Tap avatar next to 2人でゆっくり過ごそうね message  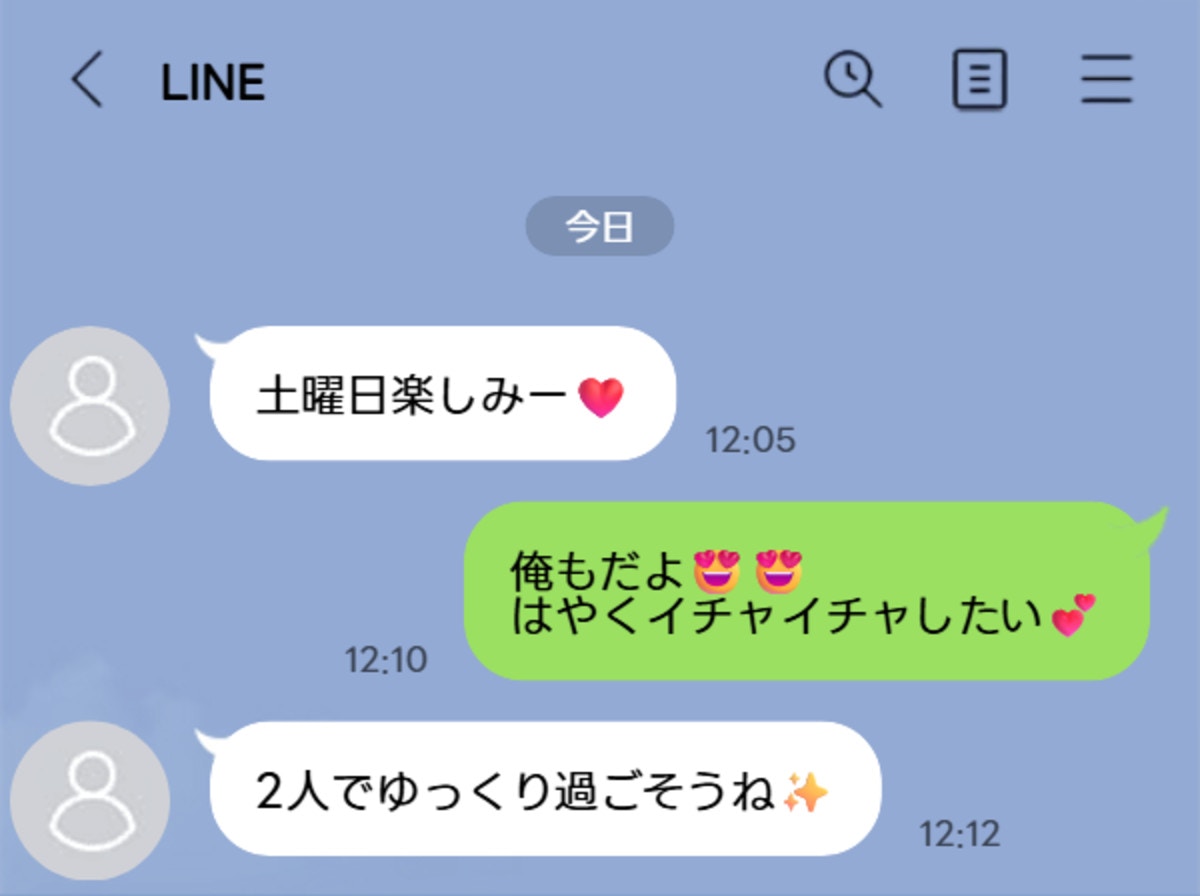point(90,800)
